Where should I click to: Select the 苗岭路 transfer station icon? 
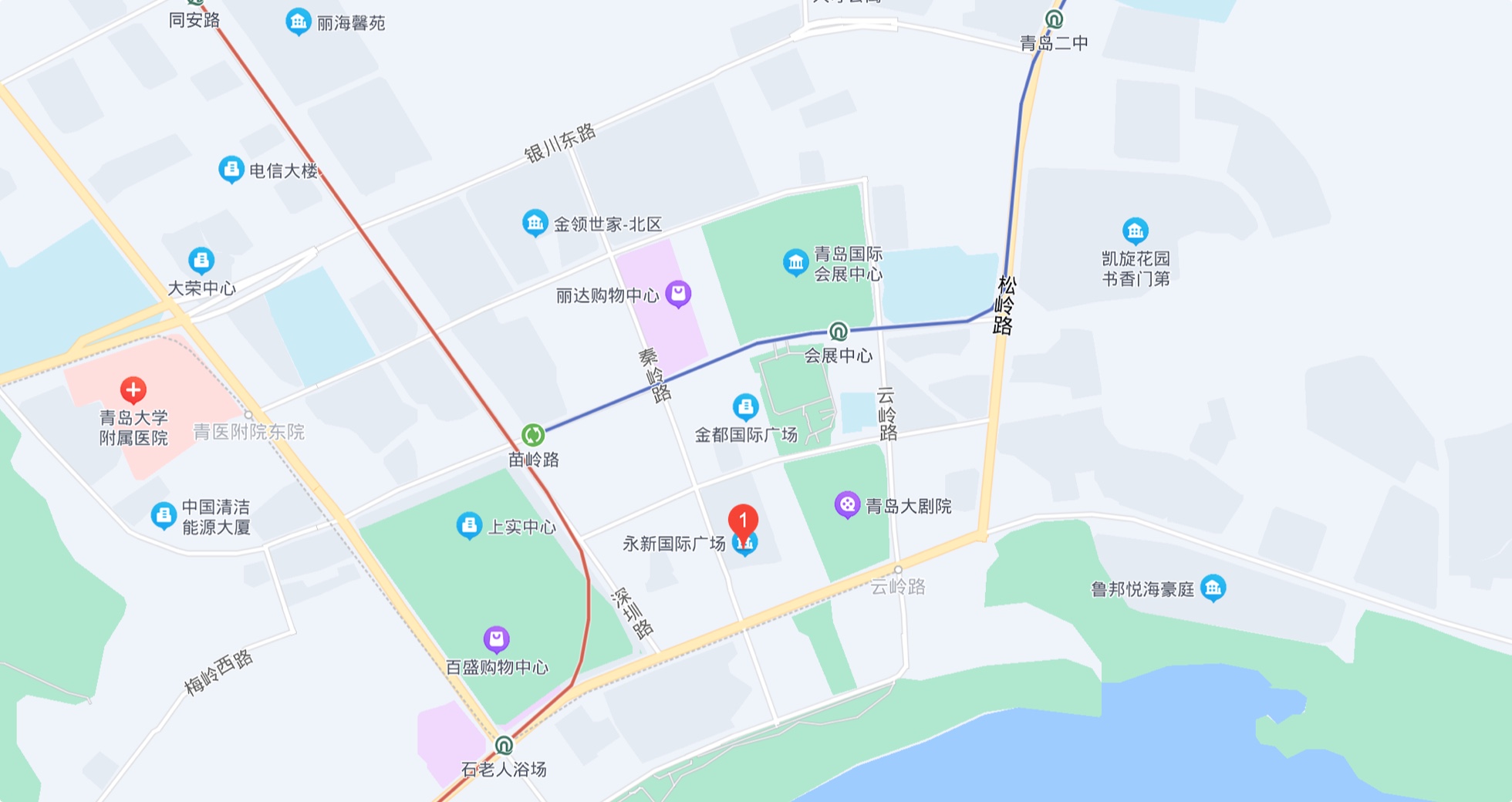coord(533,435)
